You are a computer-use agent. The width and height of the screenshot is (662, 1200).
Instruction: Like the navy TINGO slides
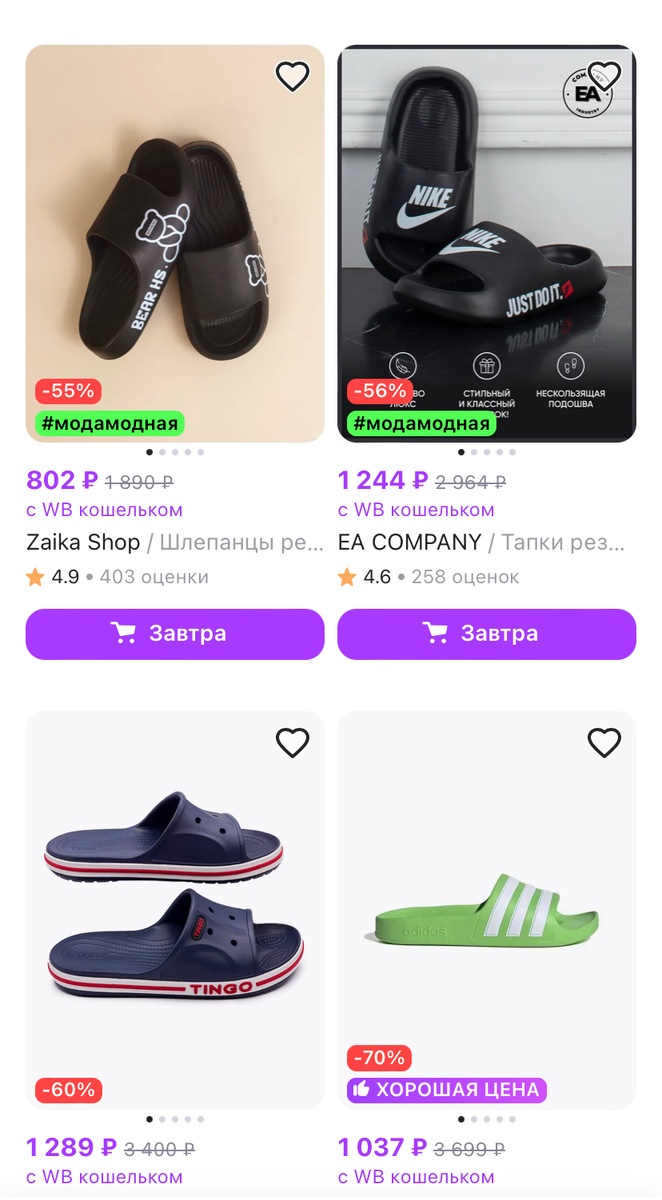[292, 742]
